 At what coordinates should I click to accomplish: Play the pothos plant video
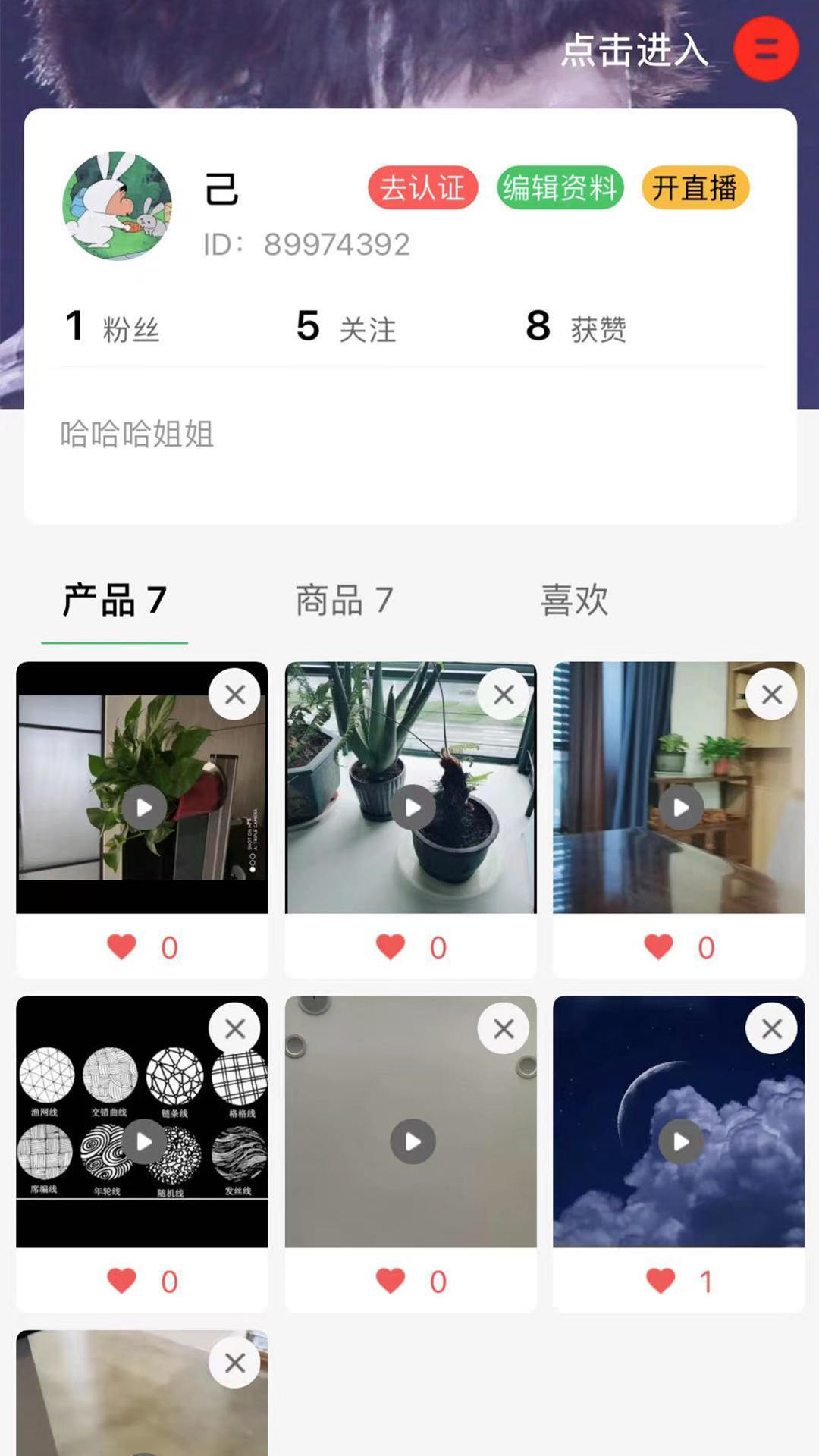[143, 808]
